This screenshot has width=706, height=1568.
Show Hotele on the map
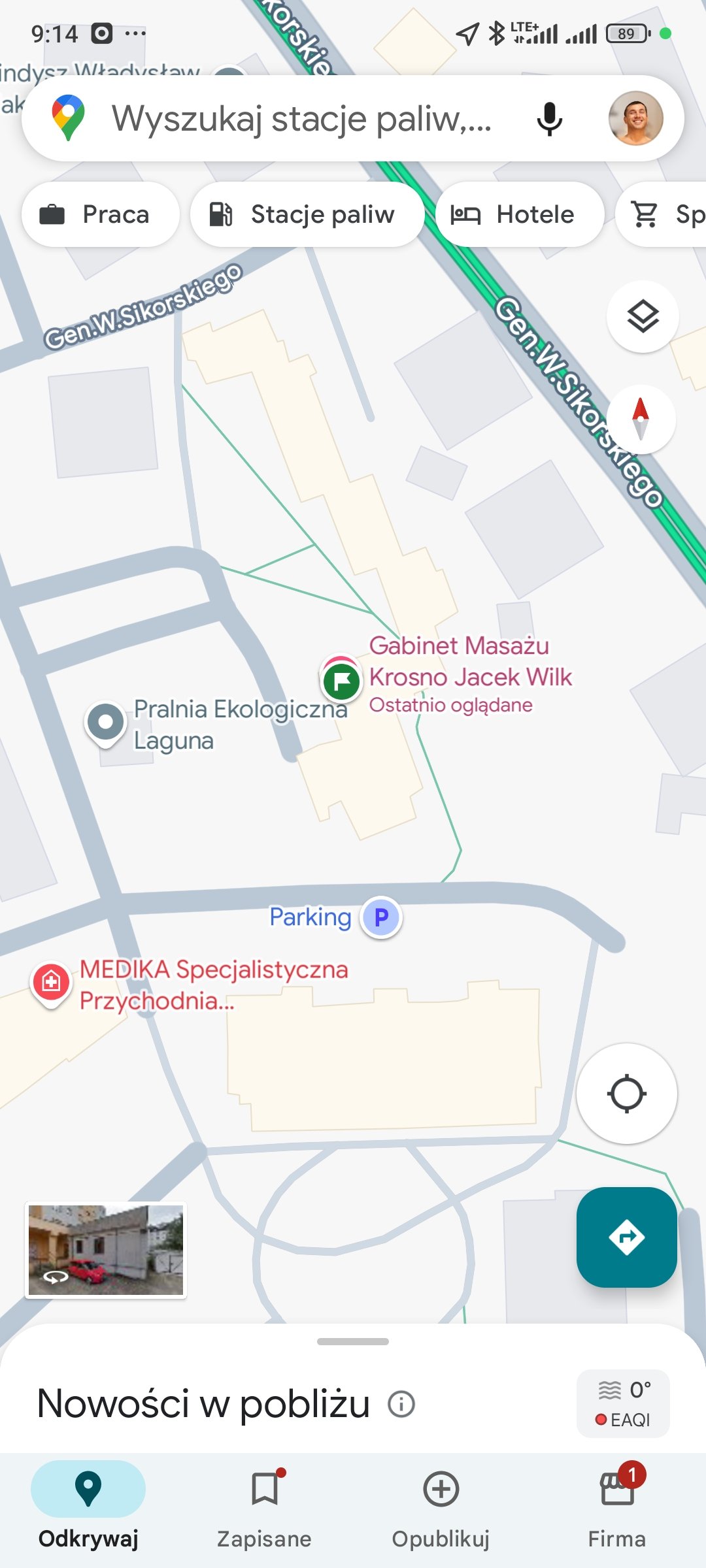[519, 214]
